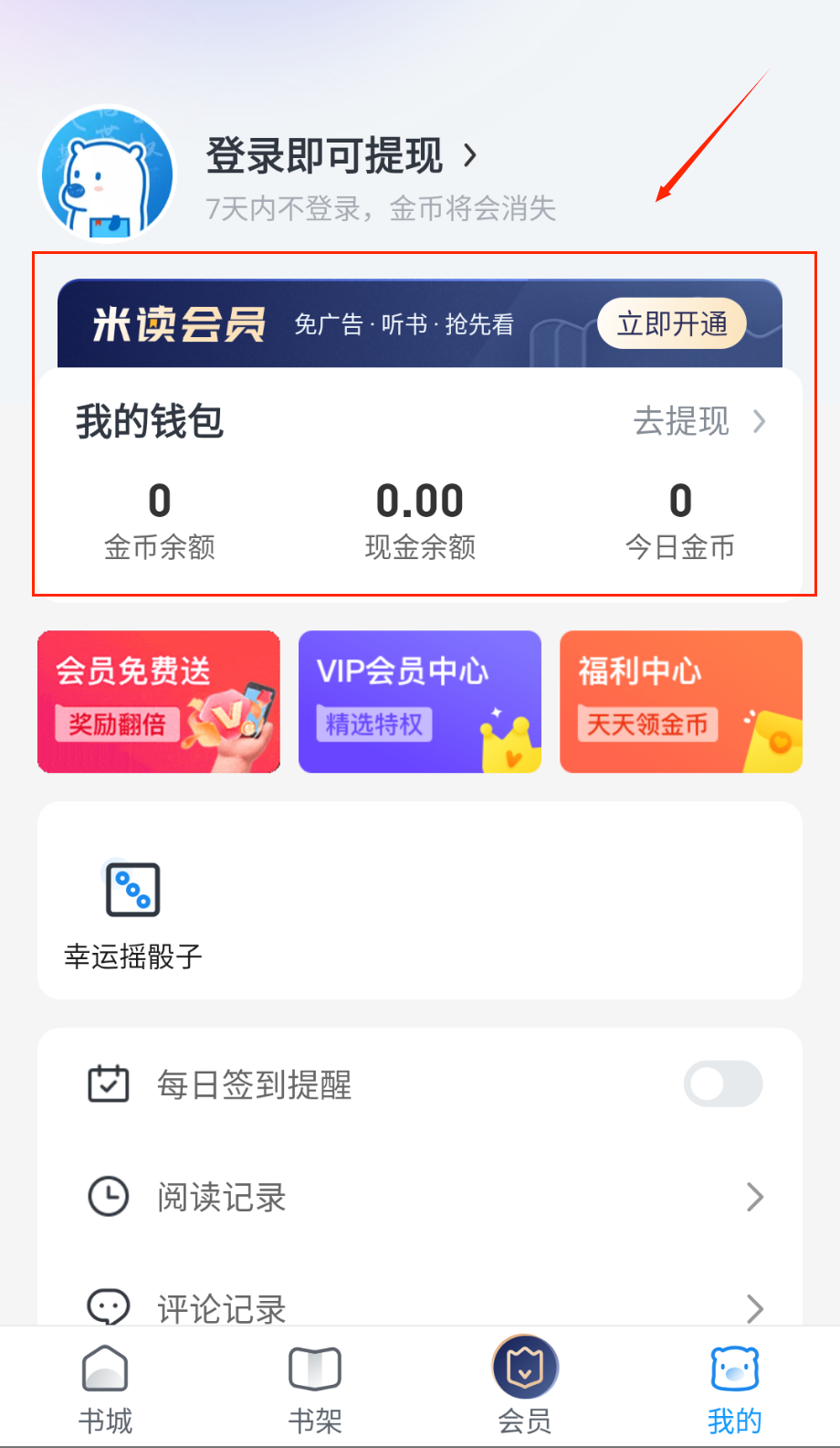This screenshot has width=840, height=1448.
Task: Enable the 每日签到提醒 switch
Action: [723, 1084]
